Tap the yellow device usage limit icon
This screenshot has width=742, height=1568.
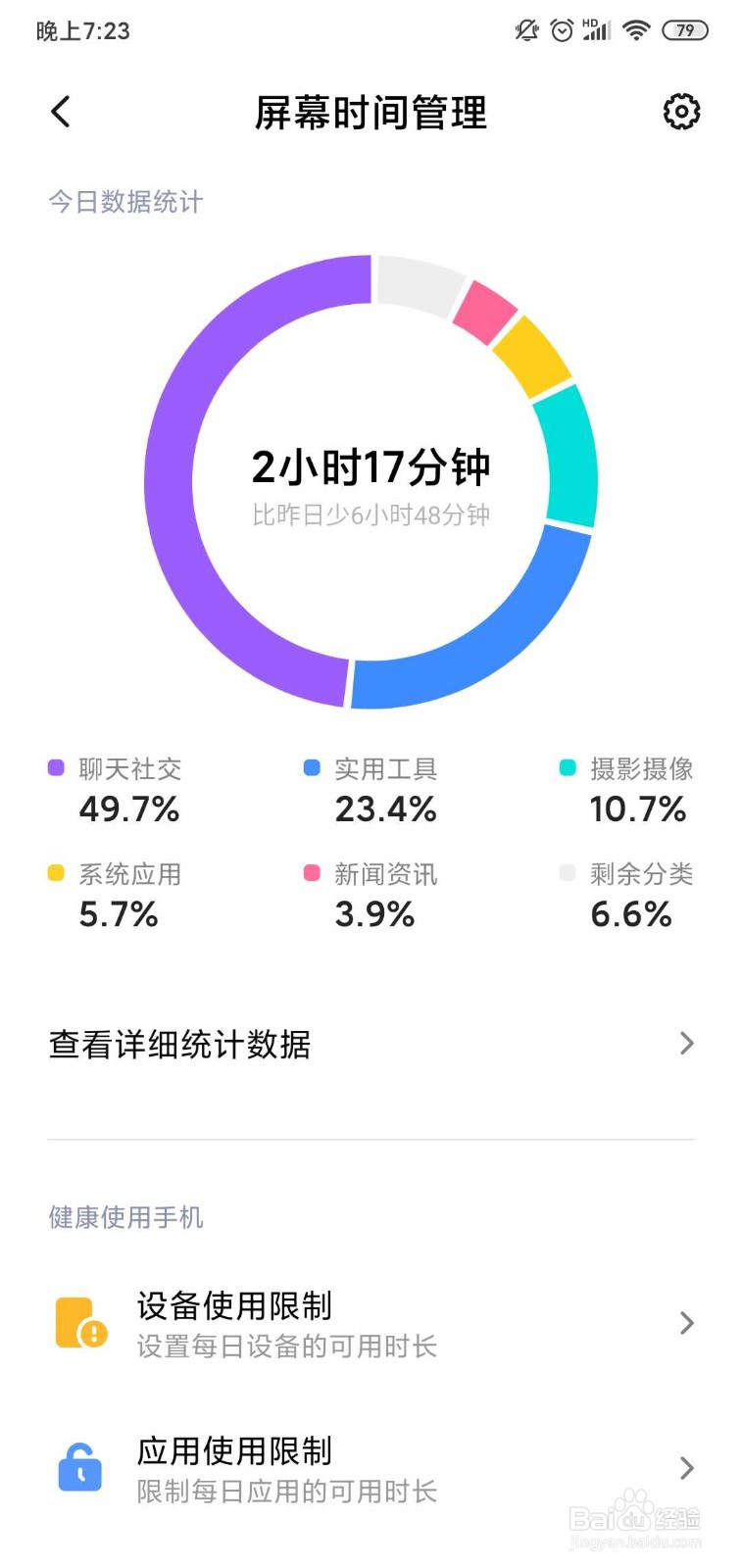(x=79, y=1323)
